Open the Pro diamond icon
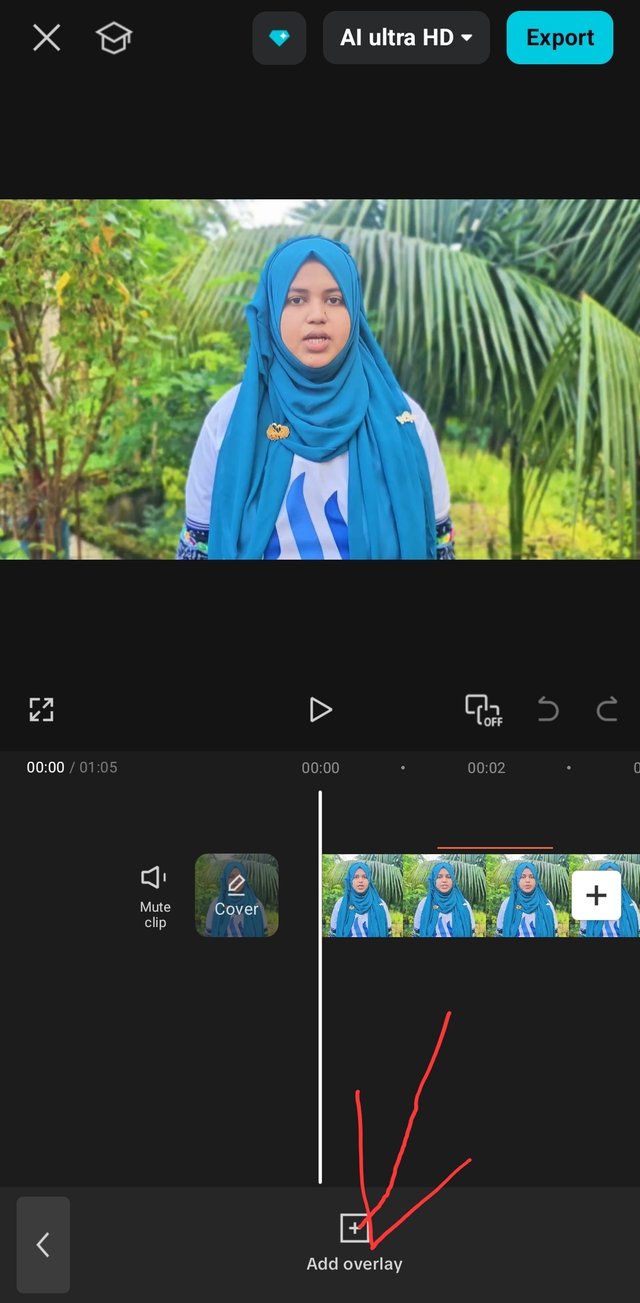640x1303 pixels. click(x=279, y=38)
